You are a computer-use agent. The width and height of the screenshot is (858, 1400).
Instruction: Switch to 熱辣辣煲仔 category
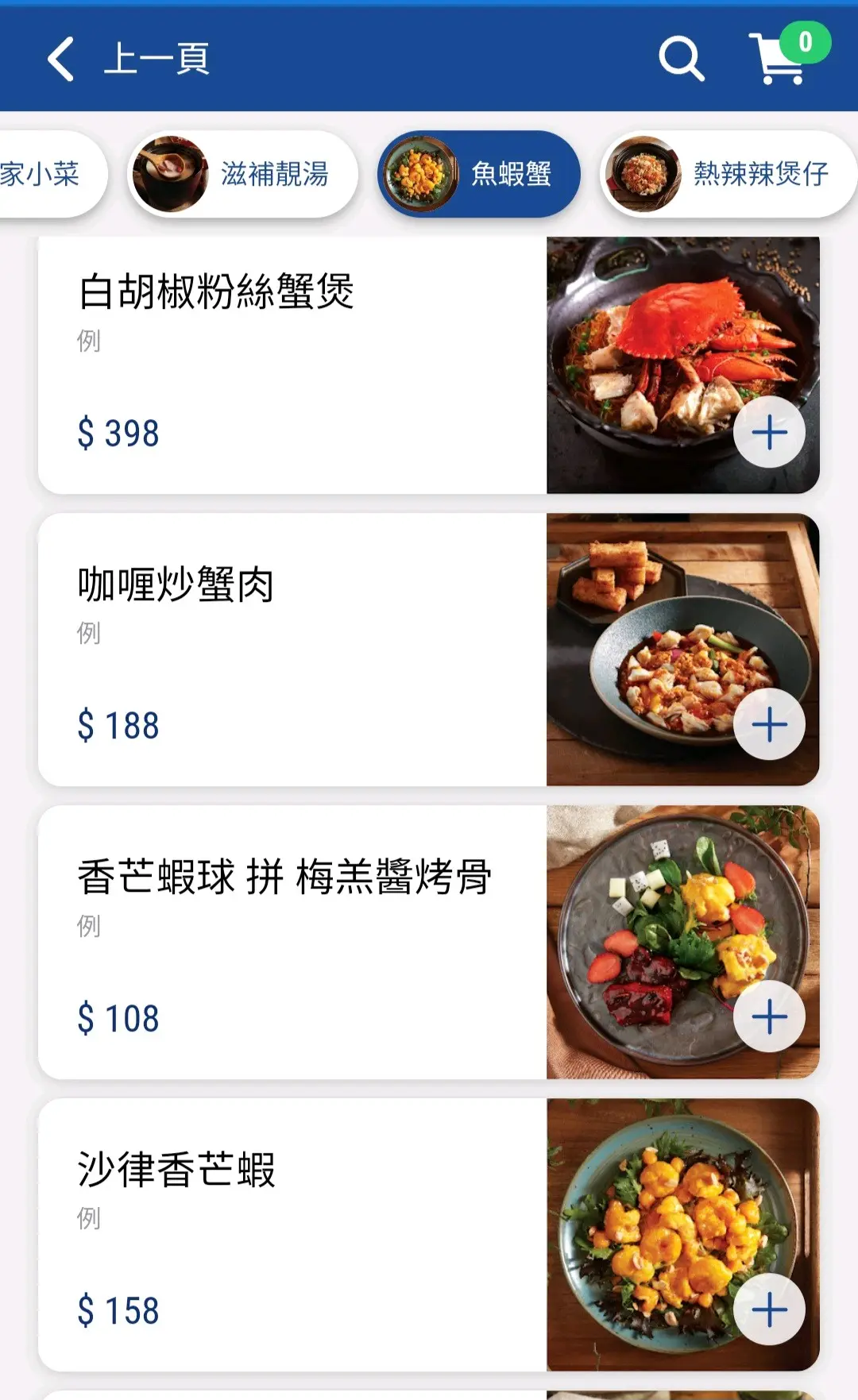[726, 174]
